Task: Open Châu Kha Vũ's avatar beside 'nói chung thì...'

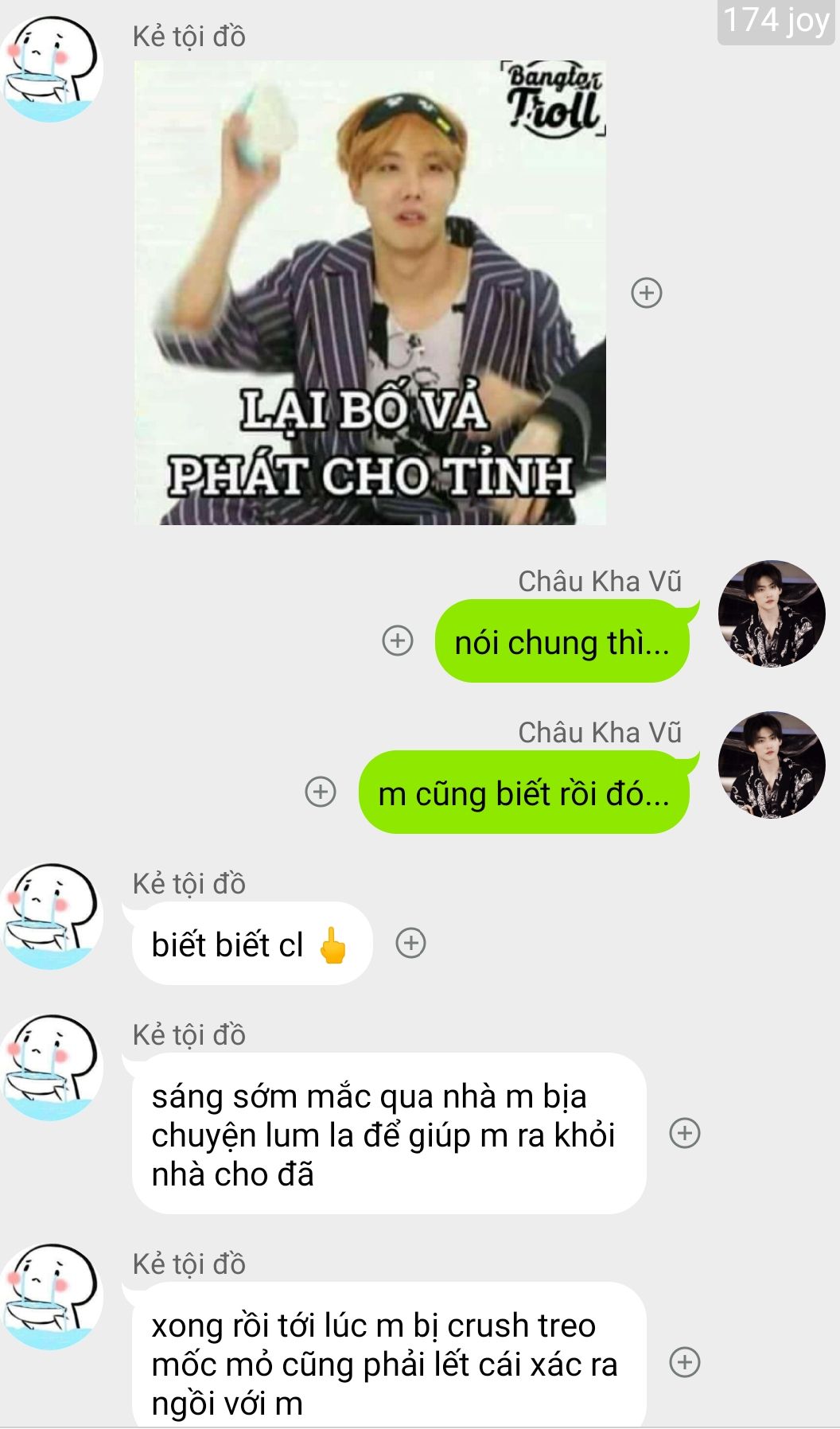Action: (771, 613)
